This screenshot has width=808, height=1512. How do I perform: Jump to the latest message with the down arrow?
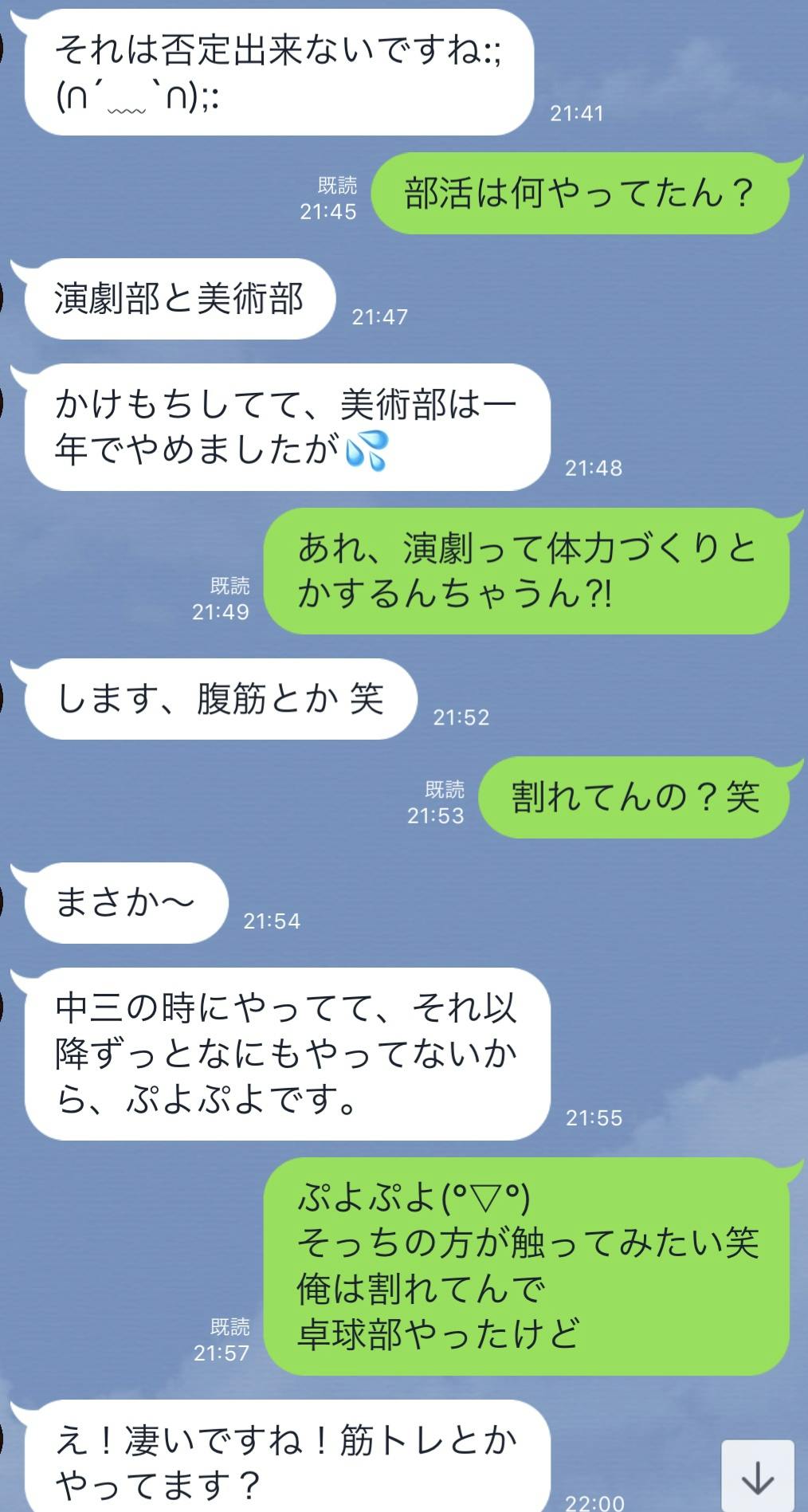757,1477
